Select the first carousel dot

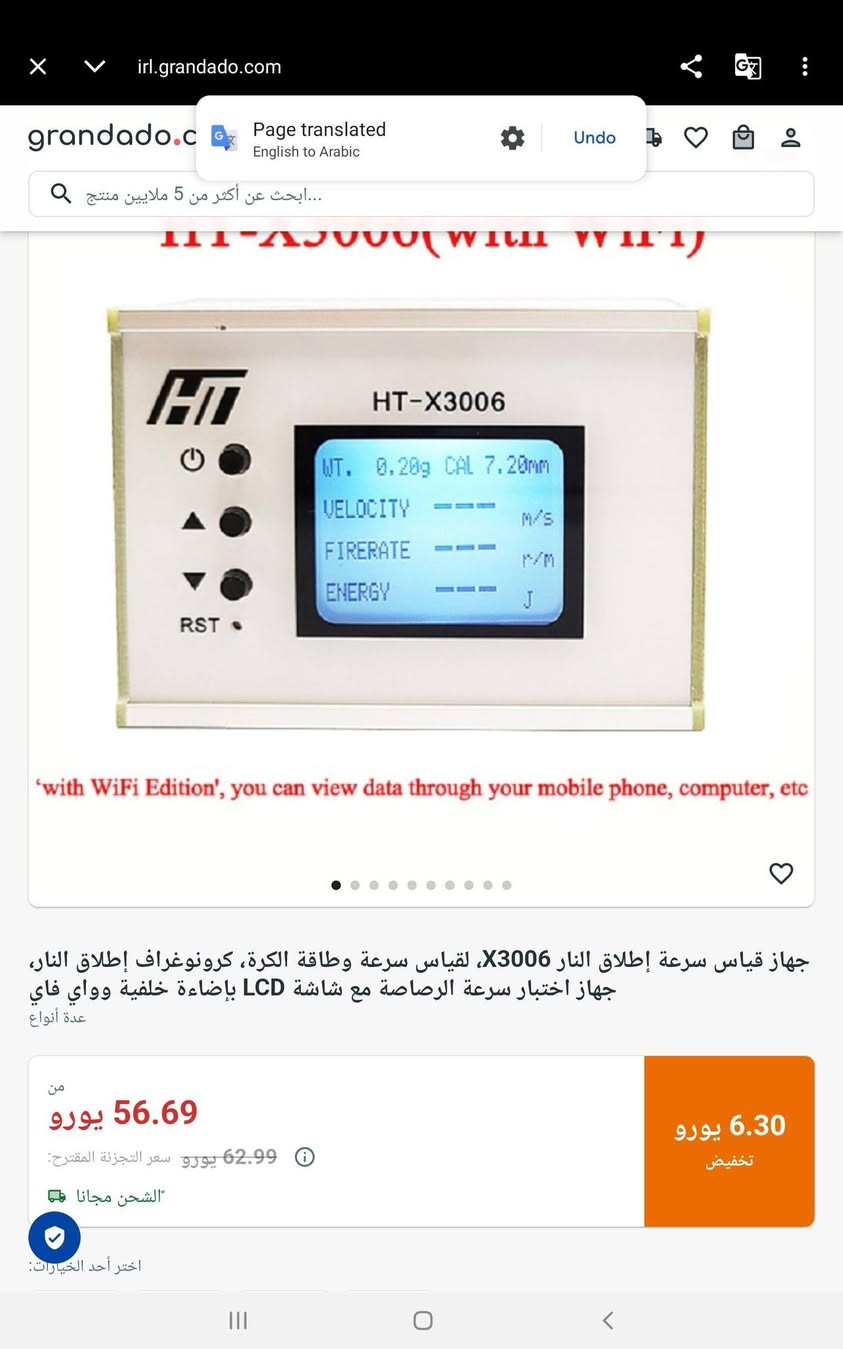point(336,885)
